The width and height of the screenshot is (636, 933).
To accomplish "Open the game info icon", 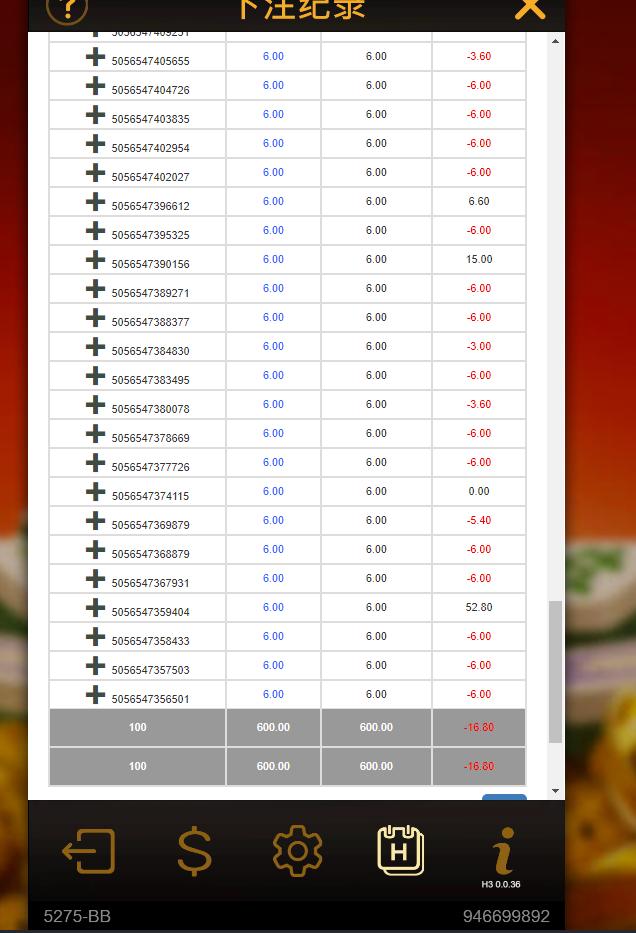I will coord(504,852).
